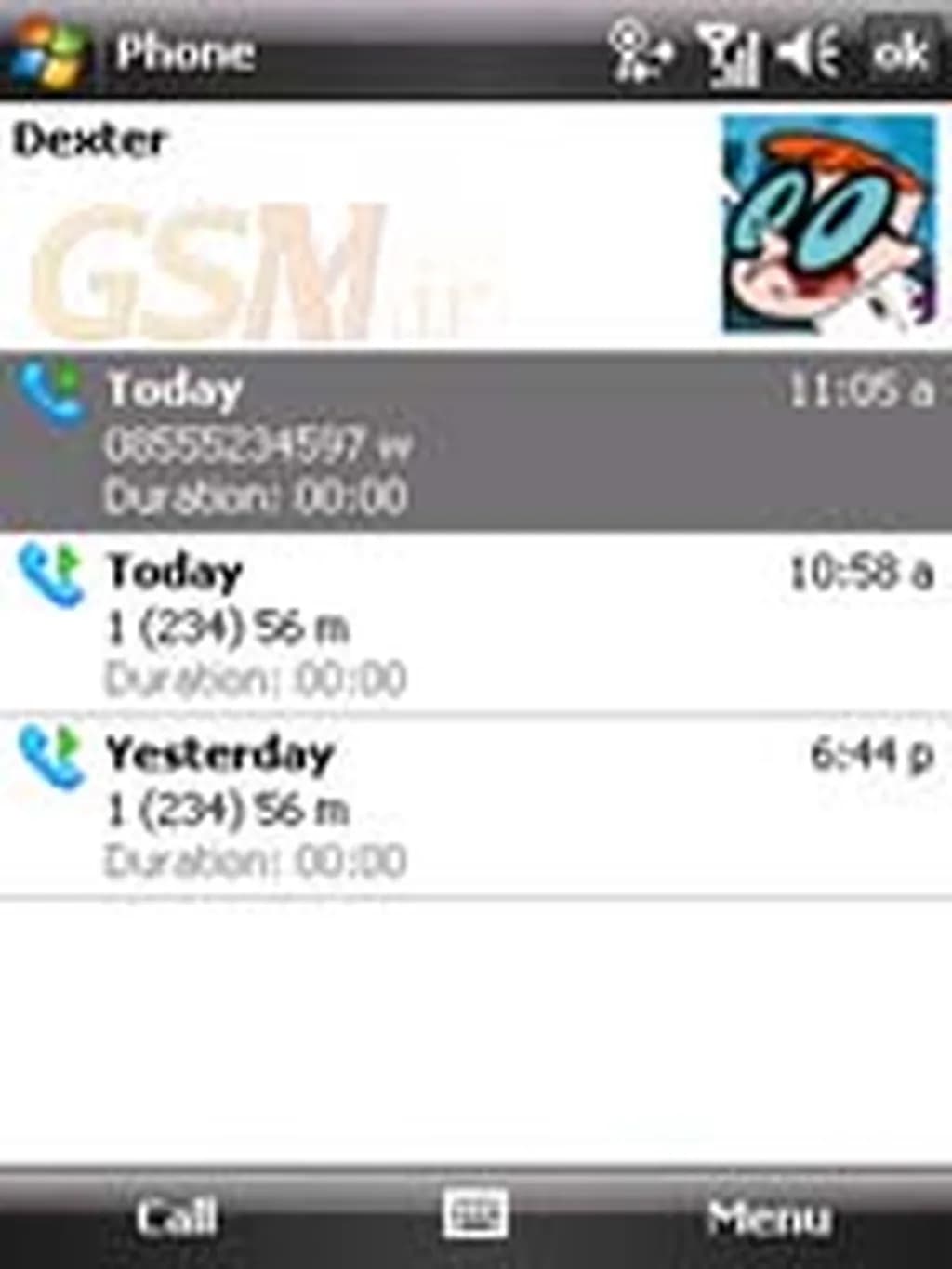Tap ok to close the call history

[x=900, y=51]
